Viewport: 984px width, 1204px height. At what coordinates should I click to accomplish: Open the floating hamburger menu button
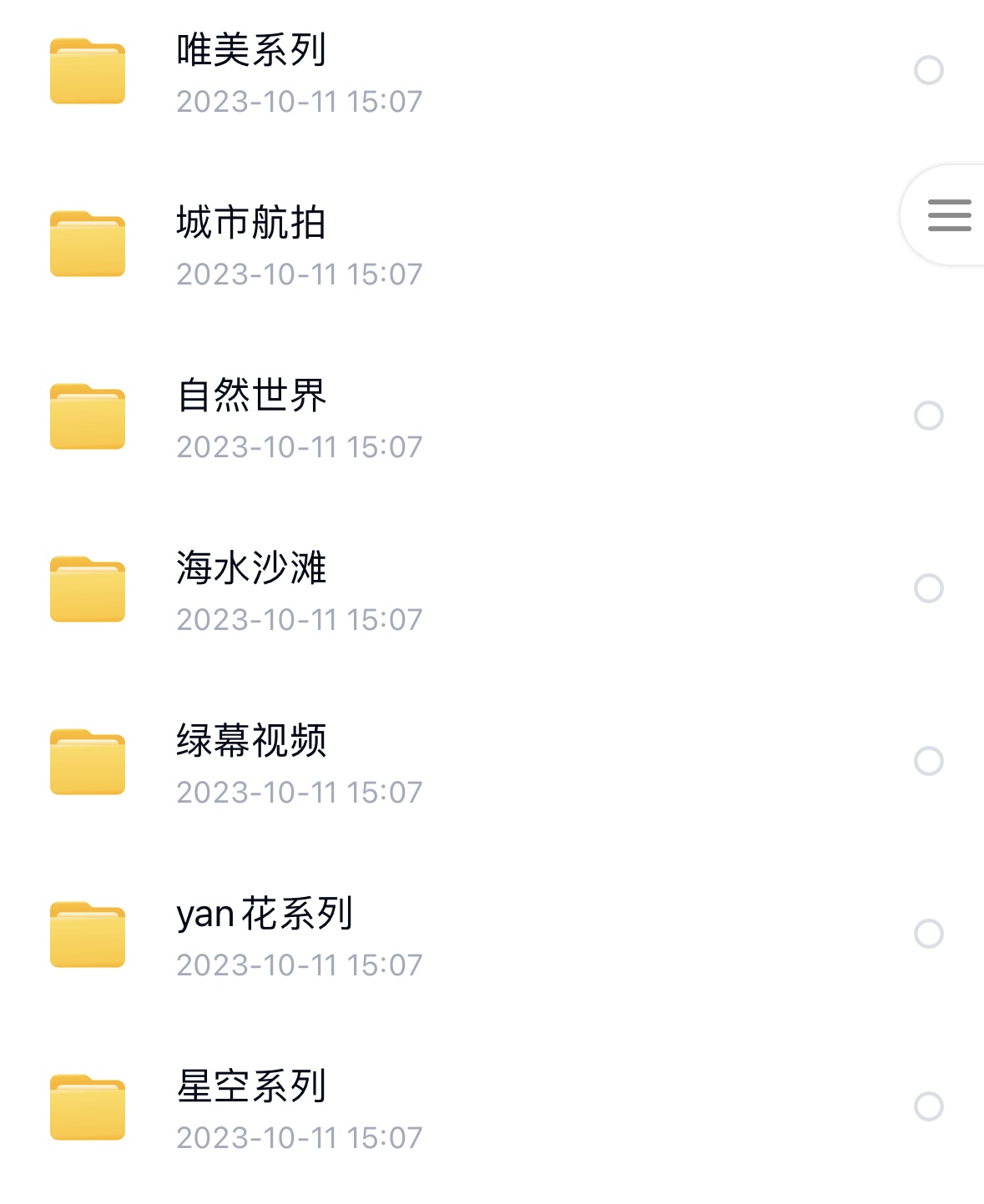[x=949, y=215]
